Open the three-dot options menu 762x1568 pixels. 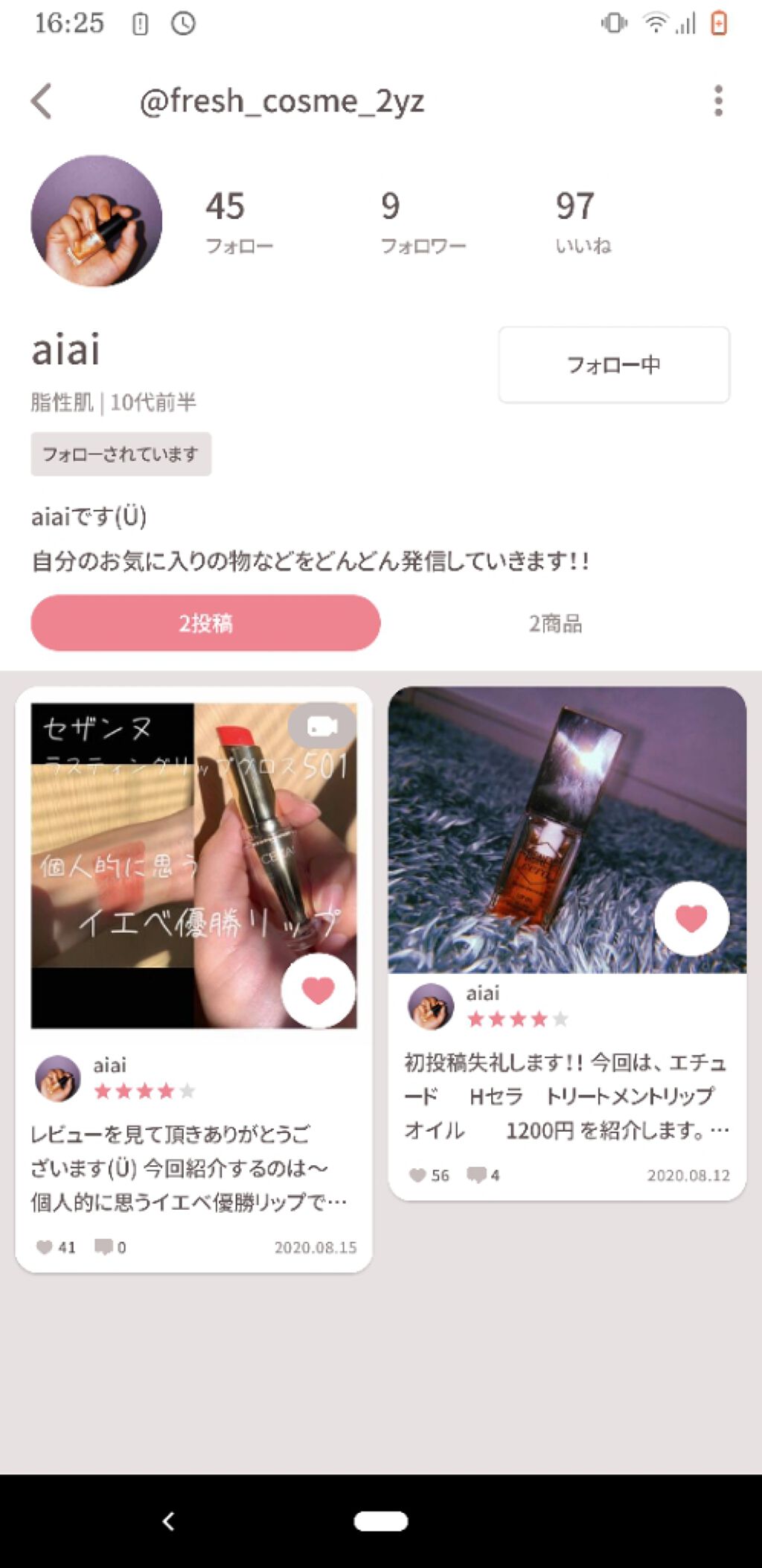click(x=718, y=102)
